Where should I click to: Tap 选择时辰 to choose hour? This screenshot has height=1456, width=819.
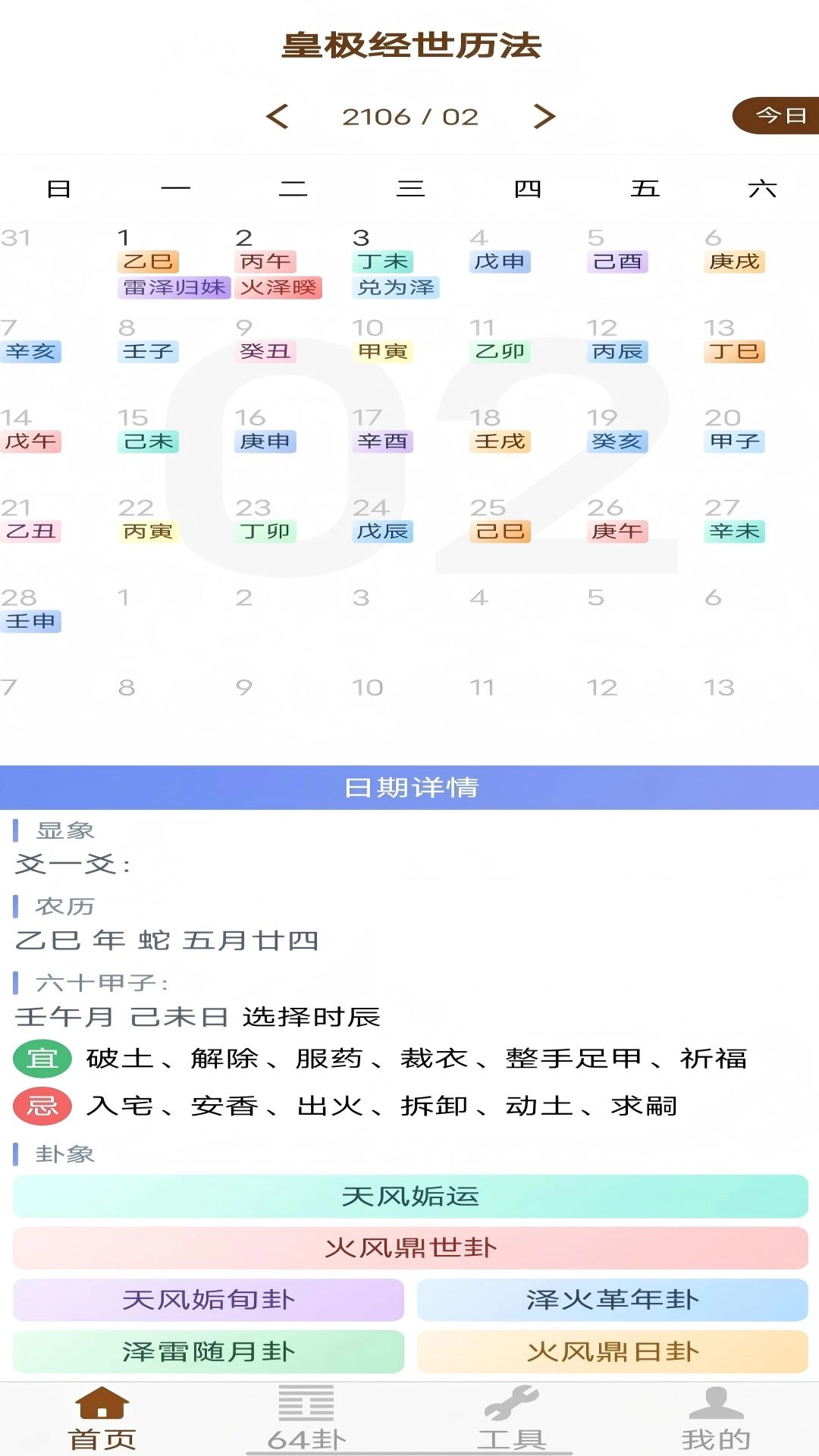[x=311, y=1016]
